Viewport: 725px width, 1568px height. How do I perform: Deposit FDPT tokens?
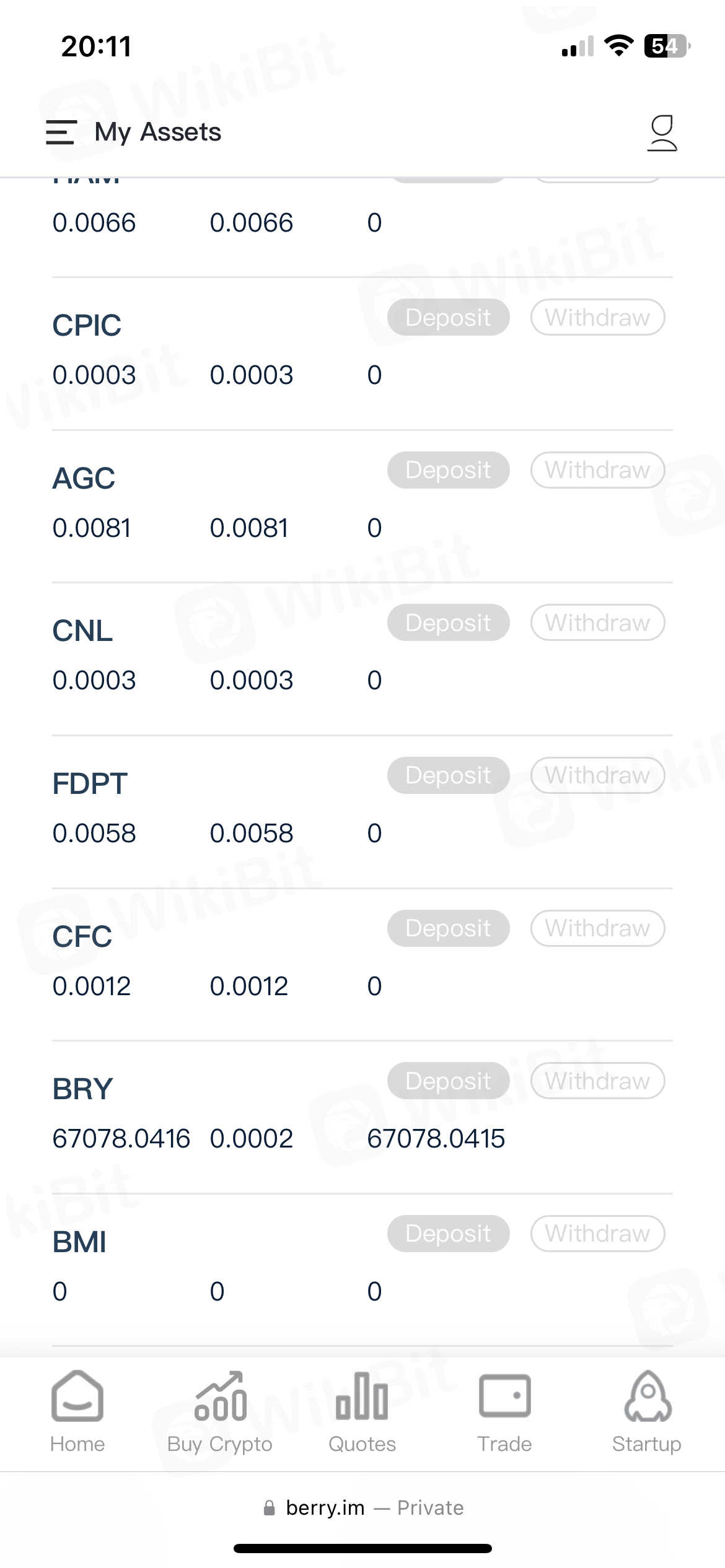448,775
